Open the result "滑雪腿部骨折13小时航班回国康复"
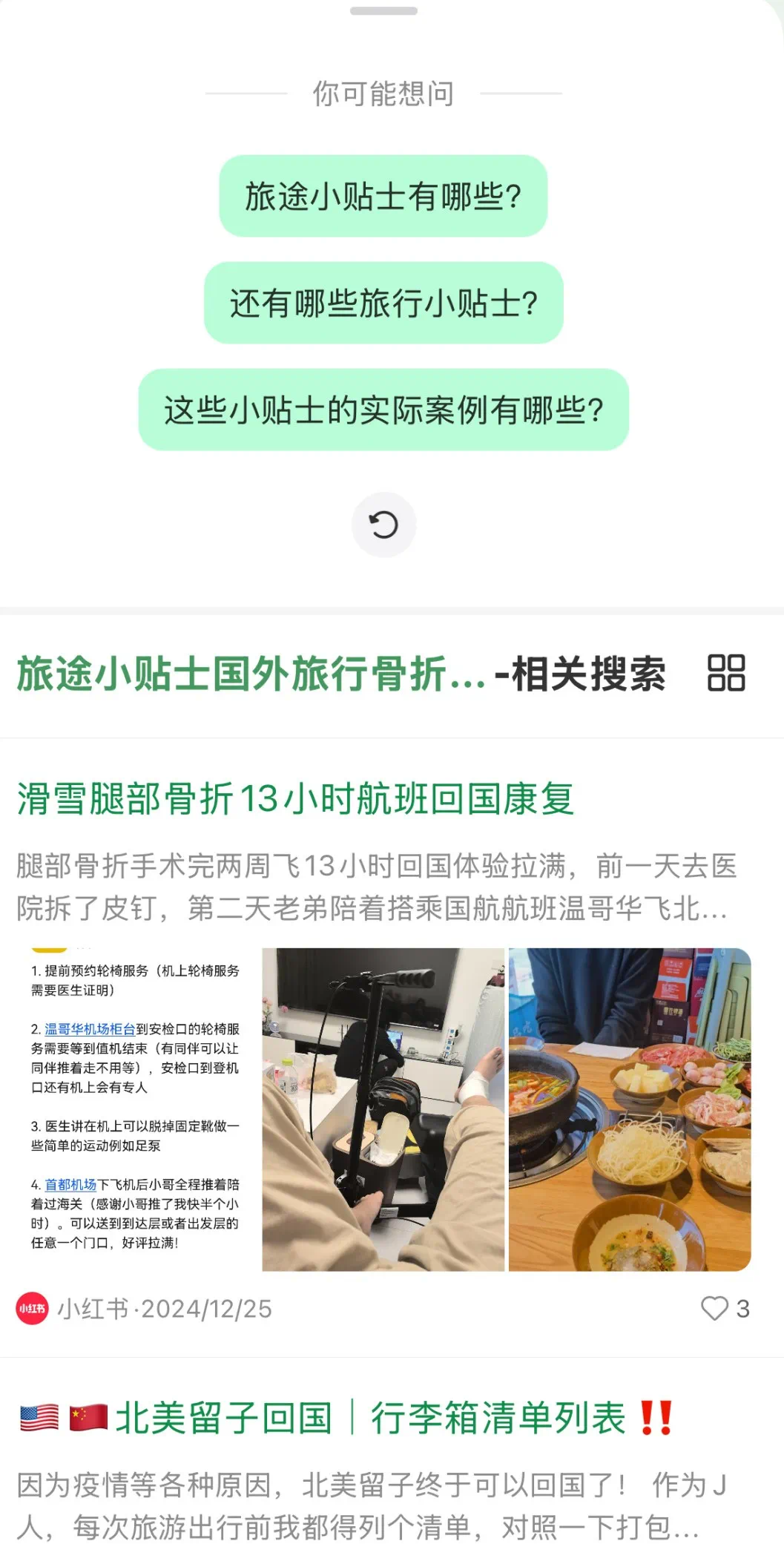 [295, 800]
